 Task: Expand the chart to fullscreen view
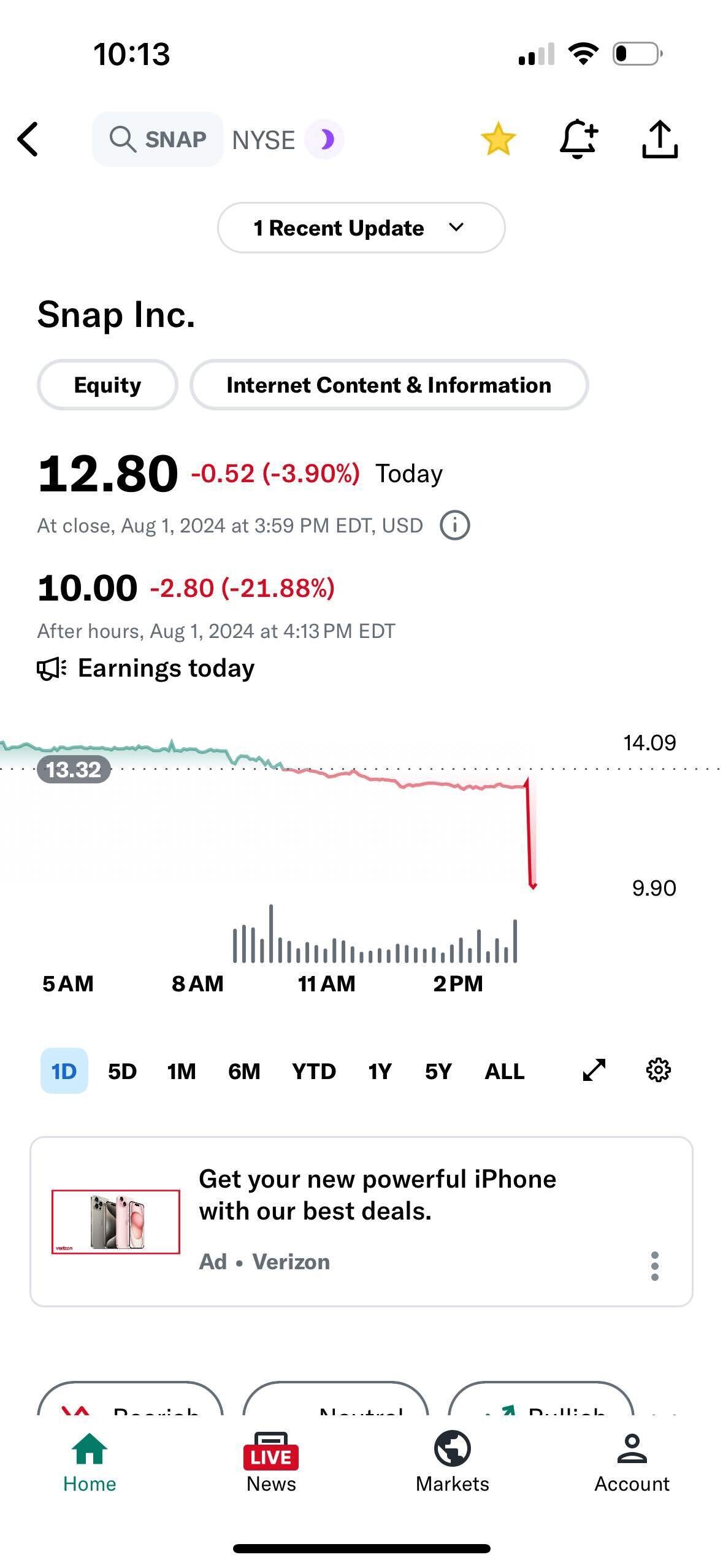click(592, 1070)
